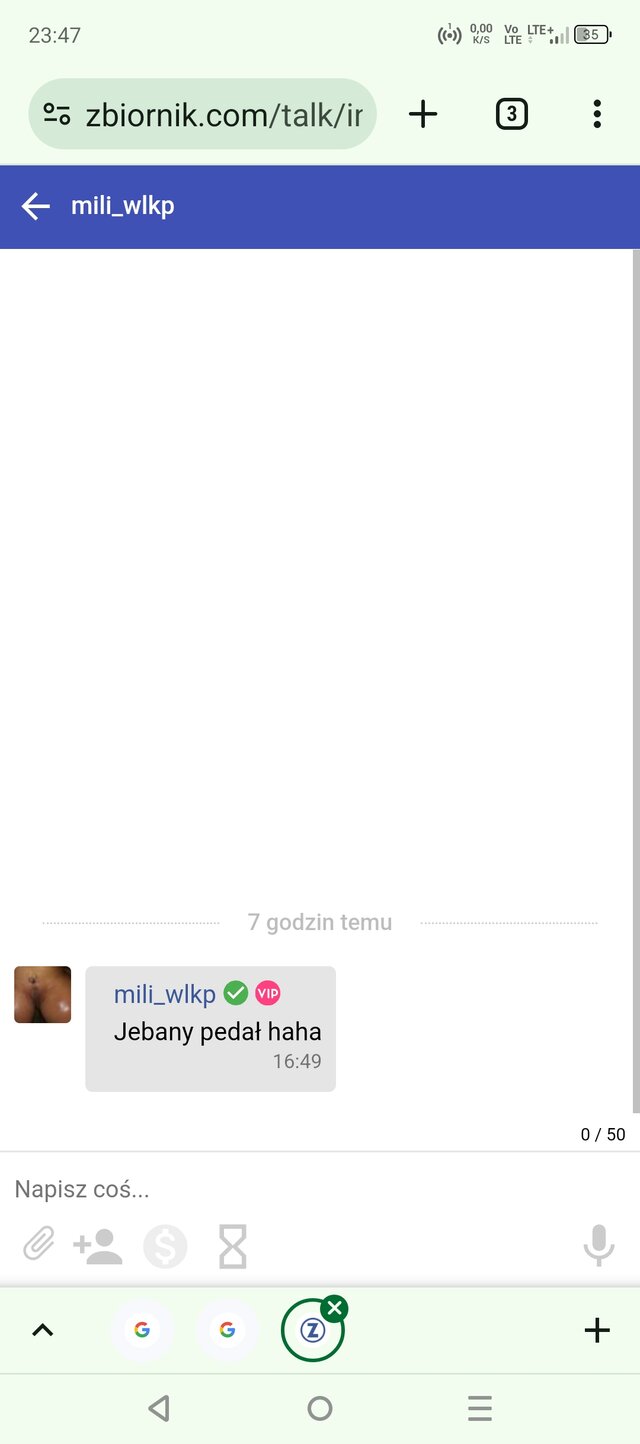Add a new tab from the tab strip
Image resolution: width=640 pixels, height=1444 pixels.
click(596, 1330)
